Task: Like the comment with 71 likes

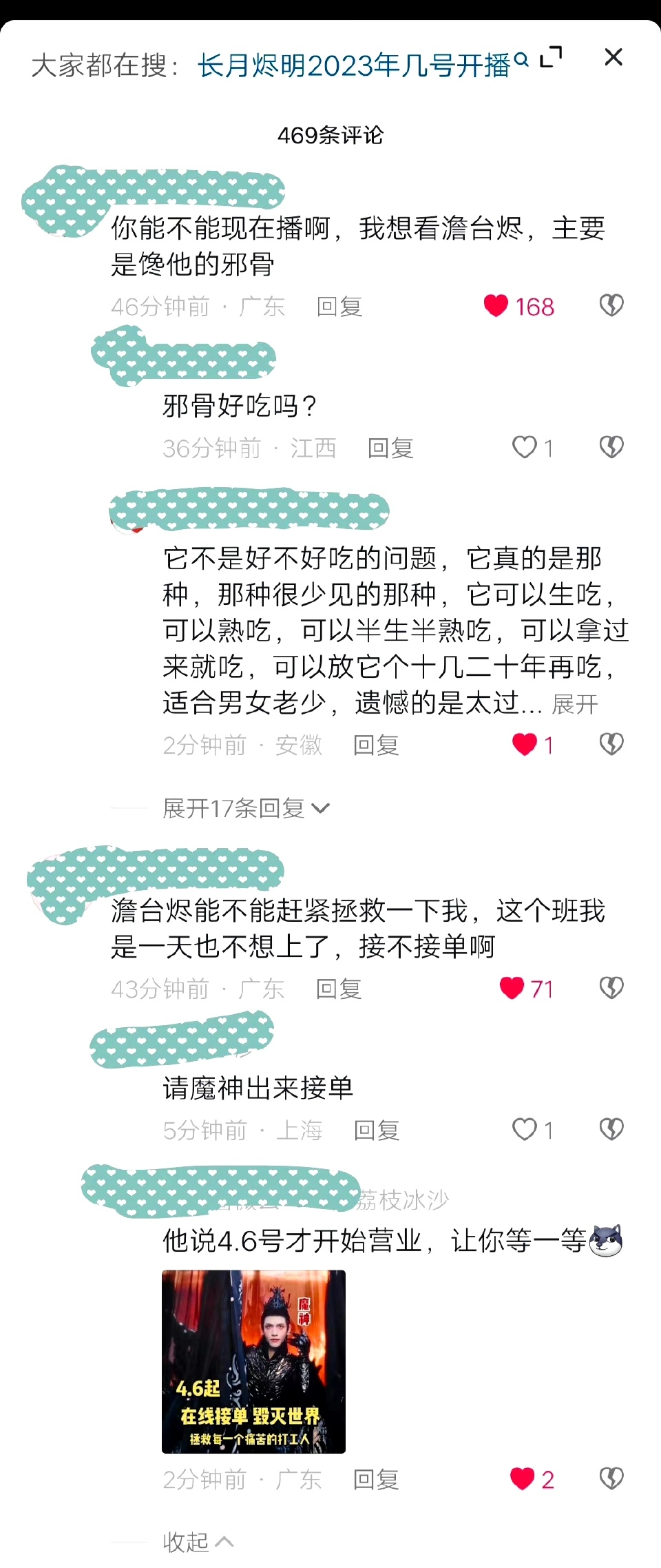Action: click(512, 989)
